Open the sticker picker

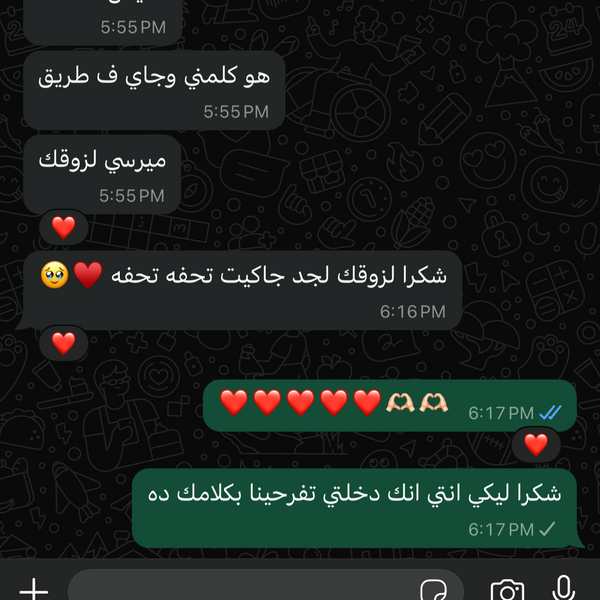coord(432,589)
